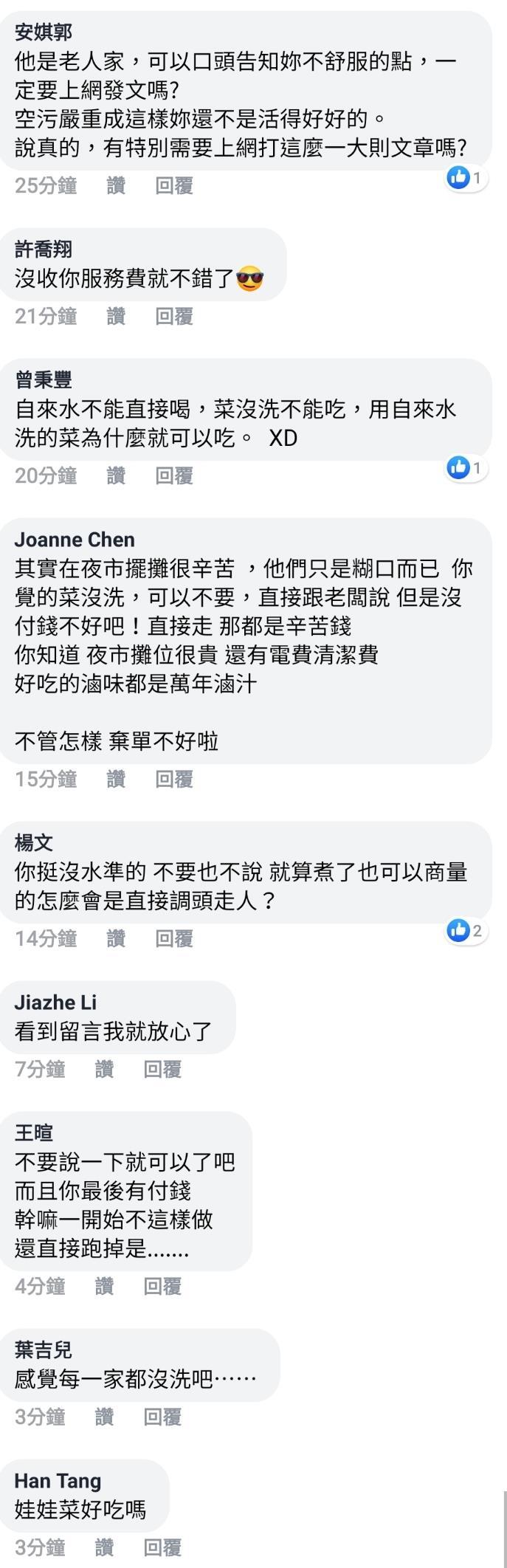507x1568 pixels.
Task: Reply to 安娸郭's comment
Action: point(174,186)
